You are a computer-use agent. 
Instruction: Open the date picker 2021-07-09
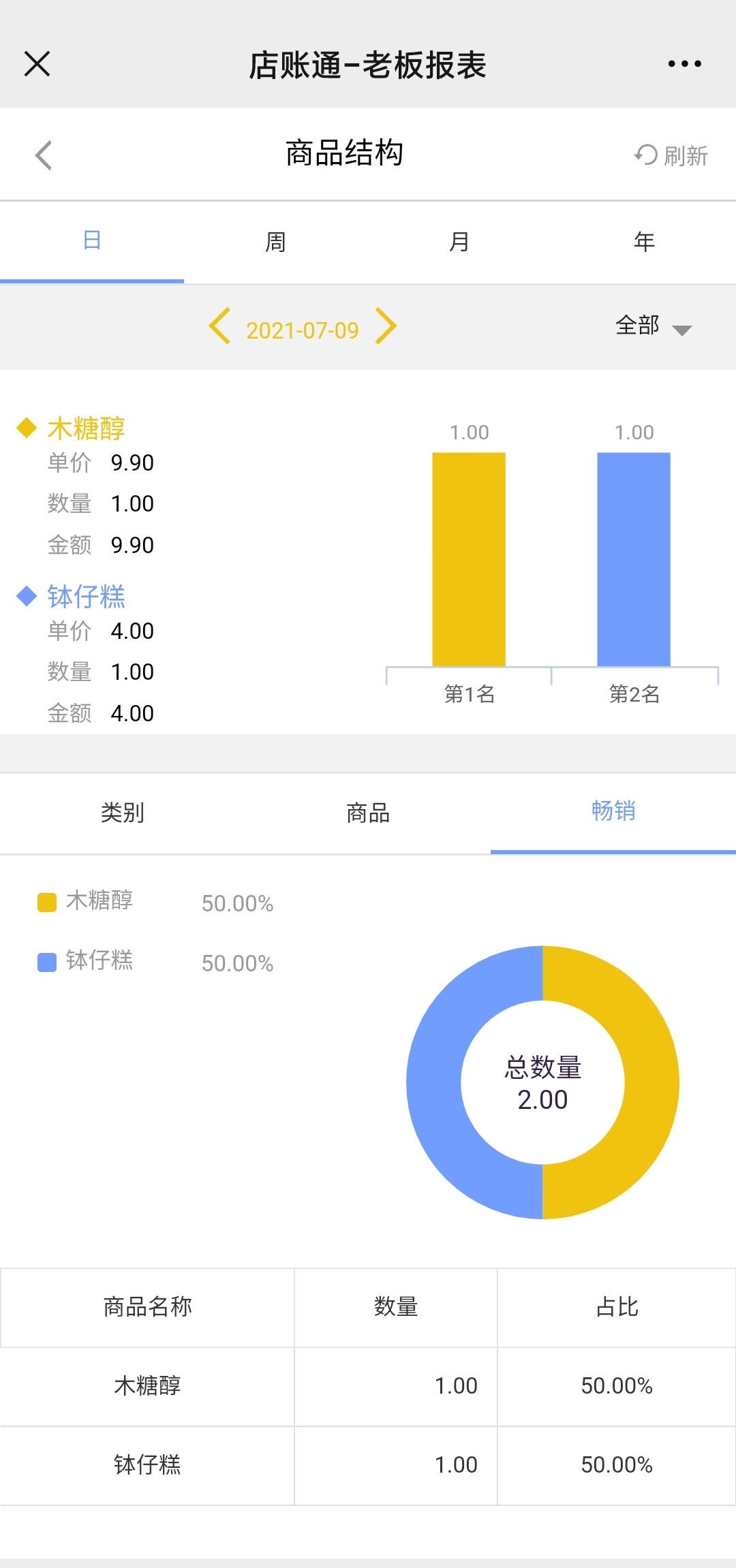(302, 330)
